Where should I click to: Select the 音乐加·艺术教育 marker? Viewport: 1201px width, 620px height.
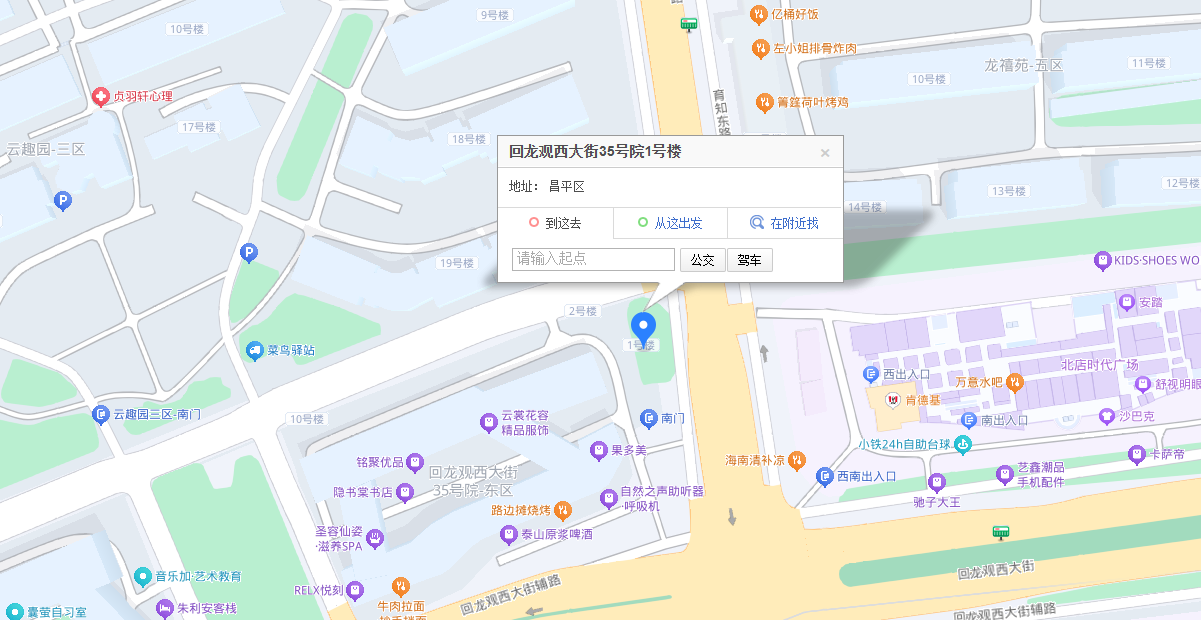click(x=143, y=577)
